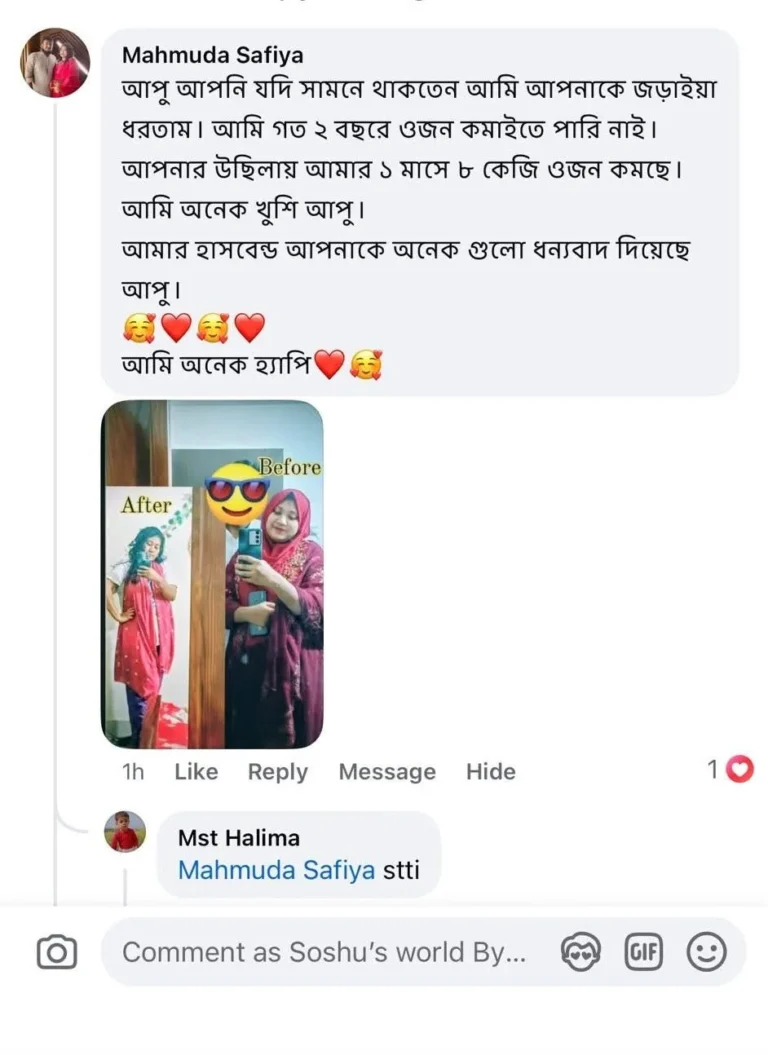Viewport: 768px width, 1055px height.
Task: Open the GIF picker
Action: pos(644,952)
